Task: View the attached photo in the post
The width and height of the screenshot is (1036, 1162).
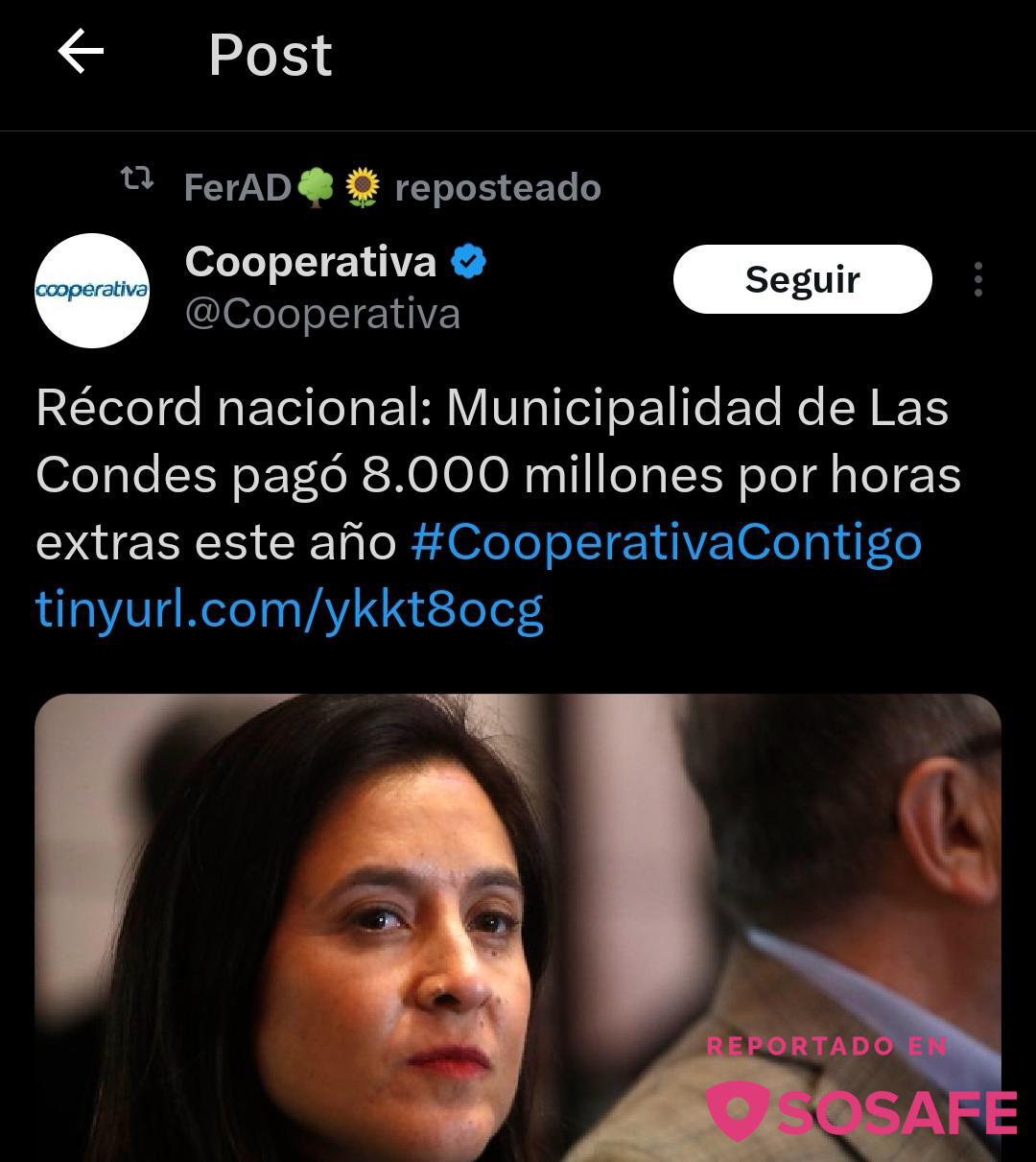Action: [x=518, y=926]
